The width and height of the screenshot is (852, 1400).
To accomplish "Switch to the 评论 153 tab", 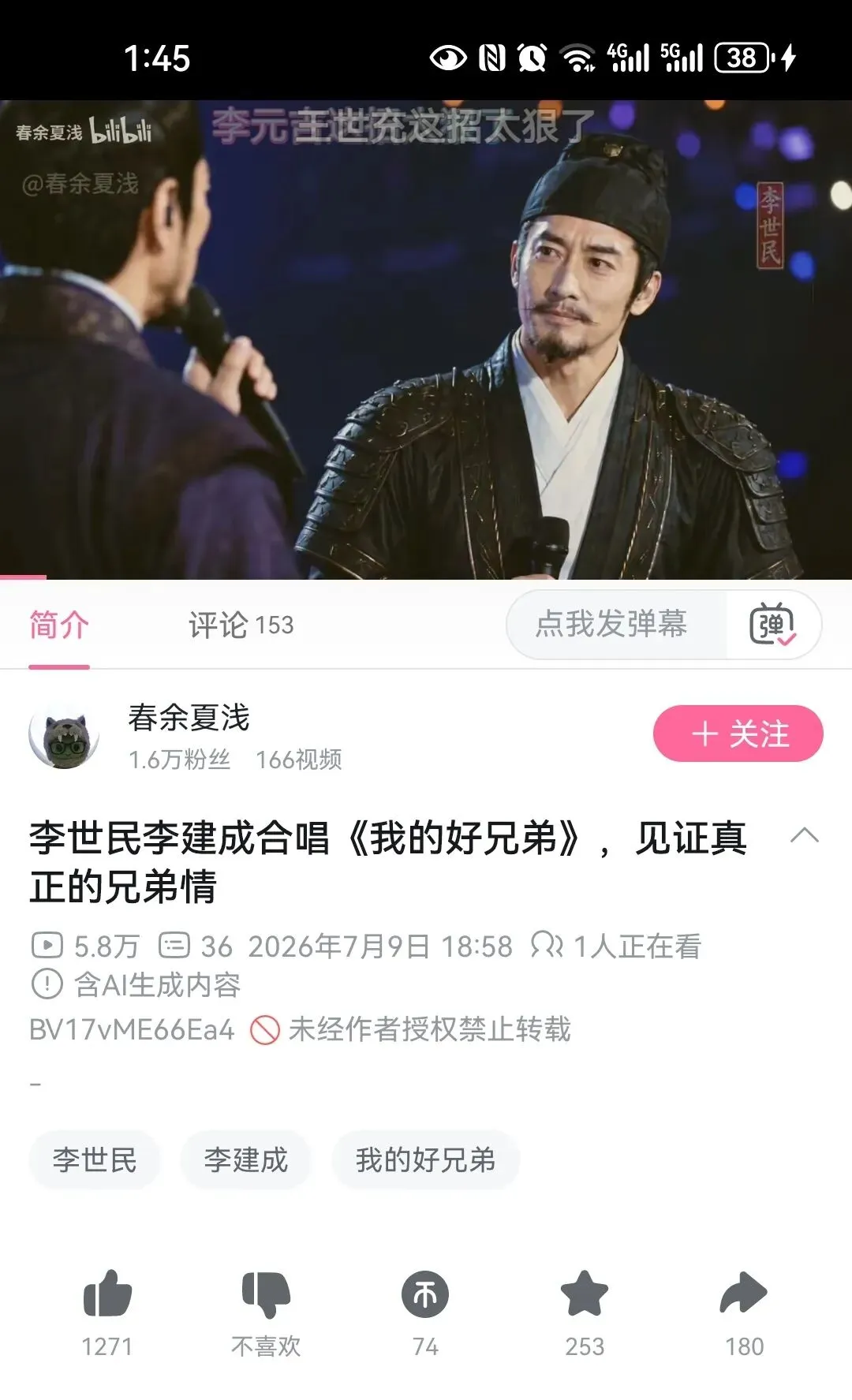I will point(241,625).
